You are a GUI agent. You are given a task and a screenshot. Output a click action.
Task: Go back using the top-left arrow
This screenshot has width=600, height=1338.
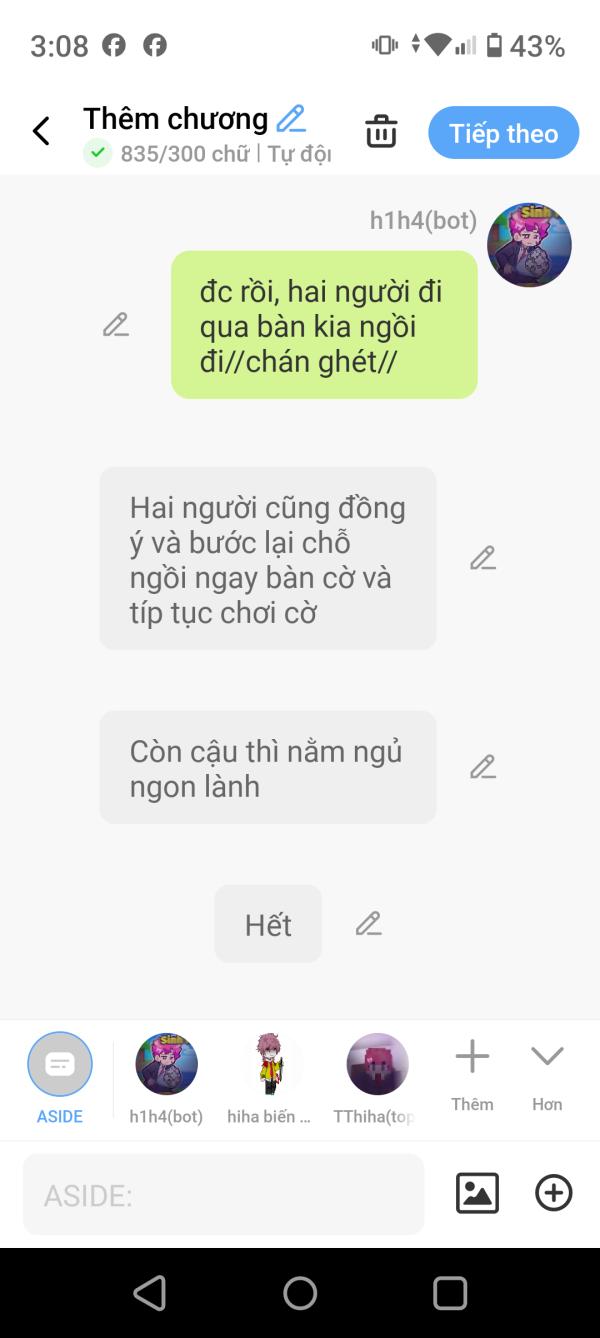[41, 131]
